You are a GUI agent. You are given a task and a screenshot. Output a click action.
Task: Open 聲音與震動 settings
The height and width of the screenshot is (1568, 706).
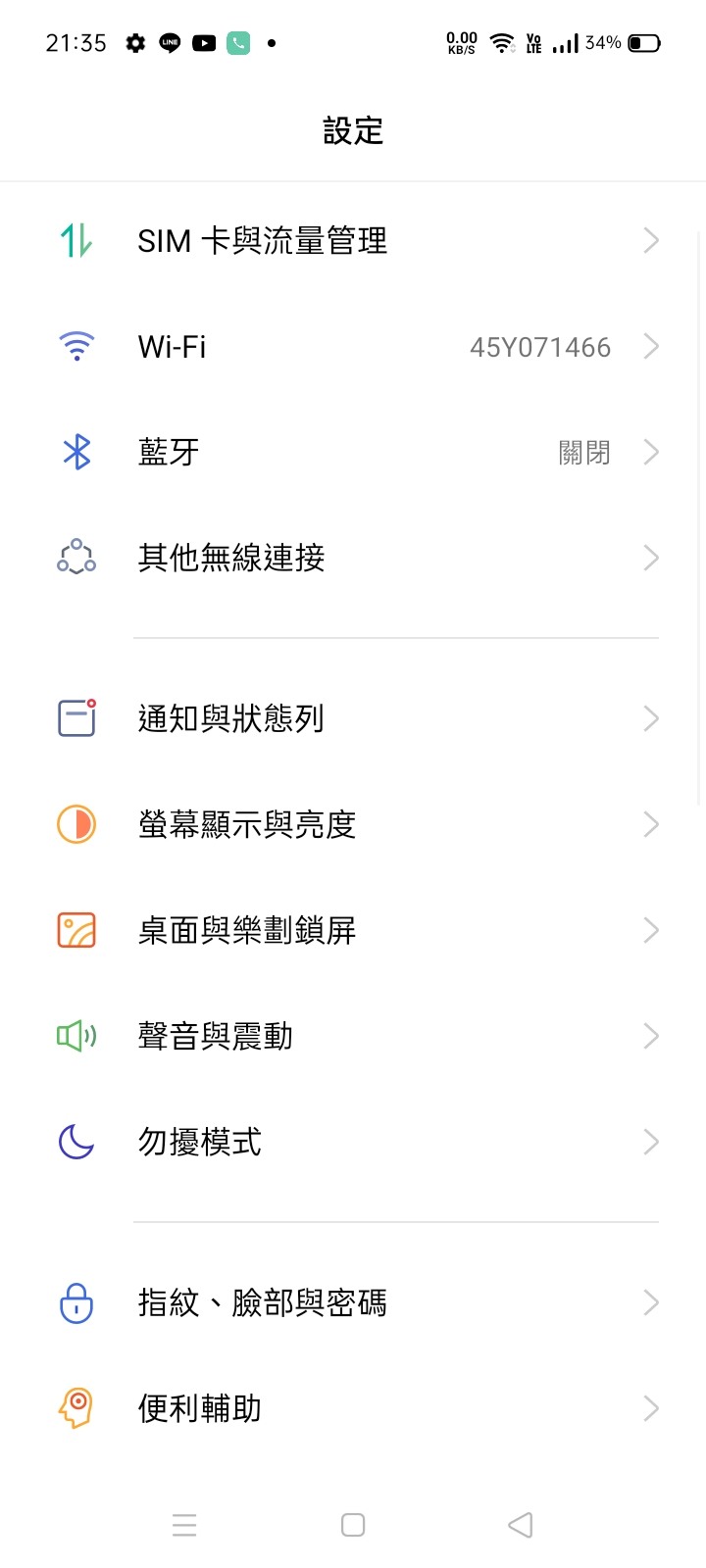pos(353,1036)
